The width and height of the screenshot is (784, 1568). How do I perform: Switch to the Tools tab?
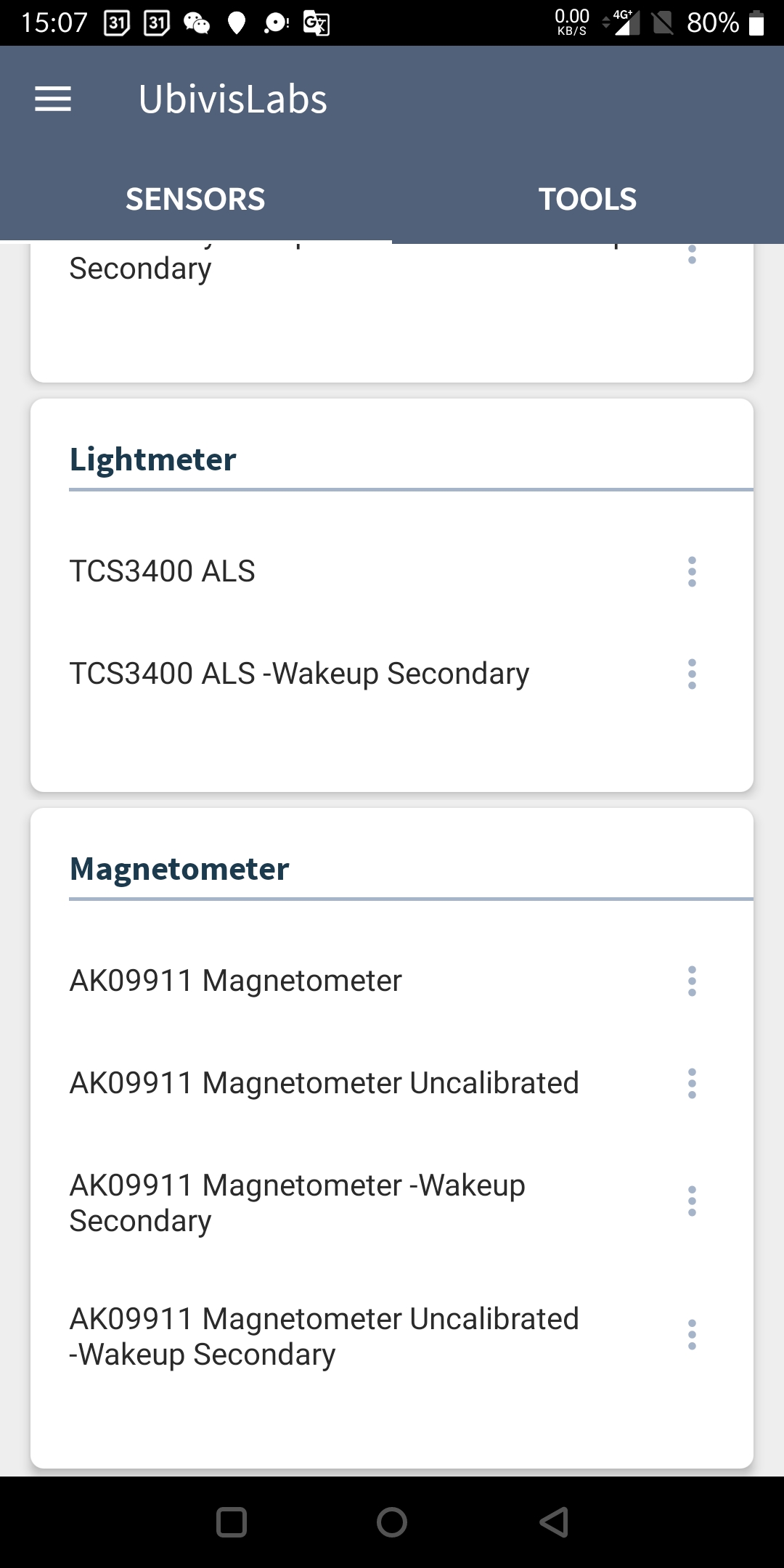tap(587, 199)
